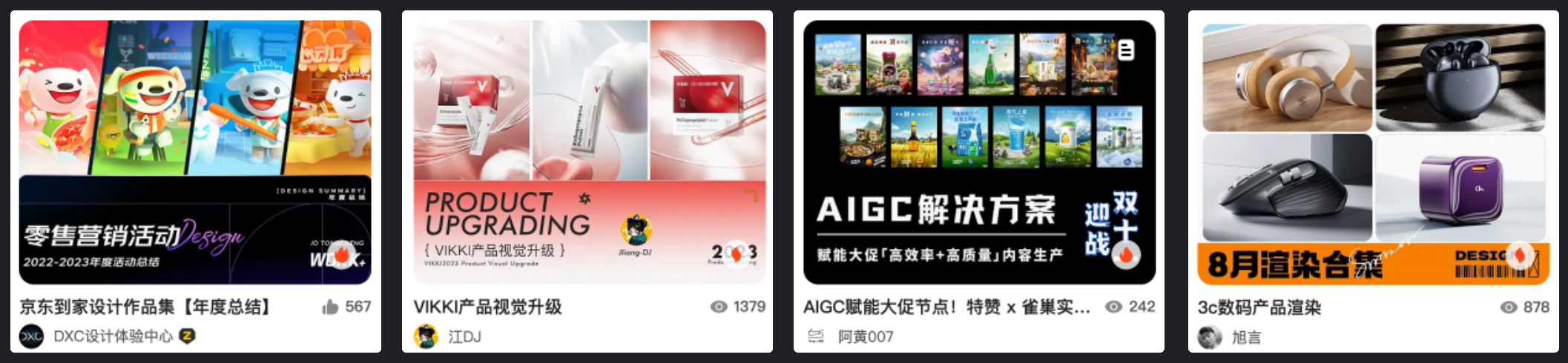View 阿黄007 author profile

tap(865, 337)
